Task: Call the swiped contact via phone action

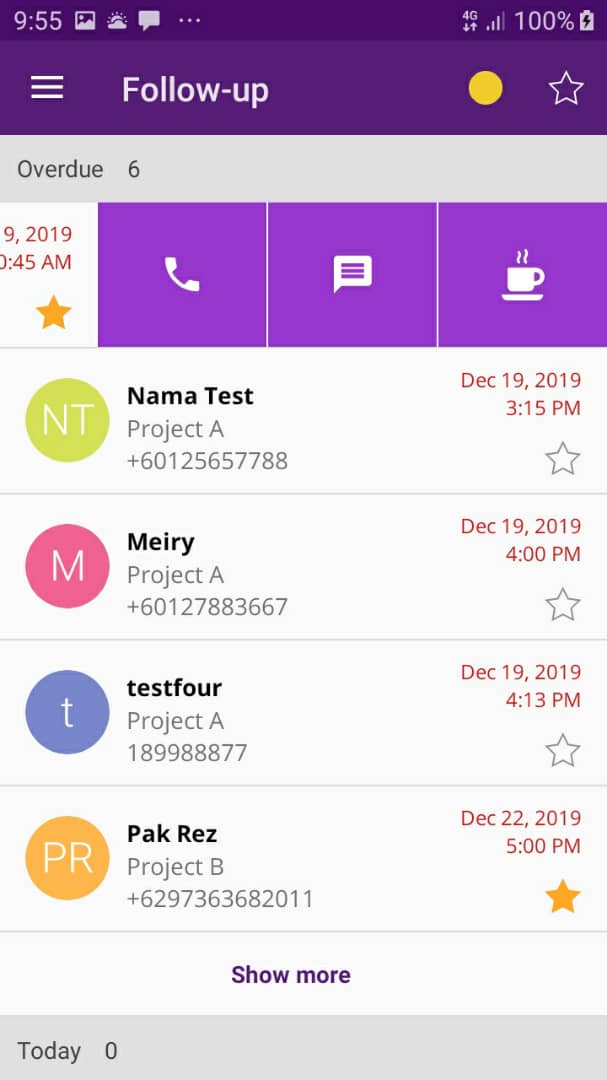Action: pyautogui.click(x=182, y=275)
